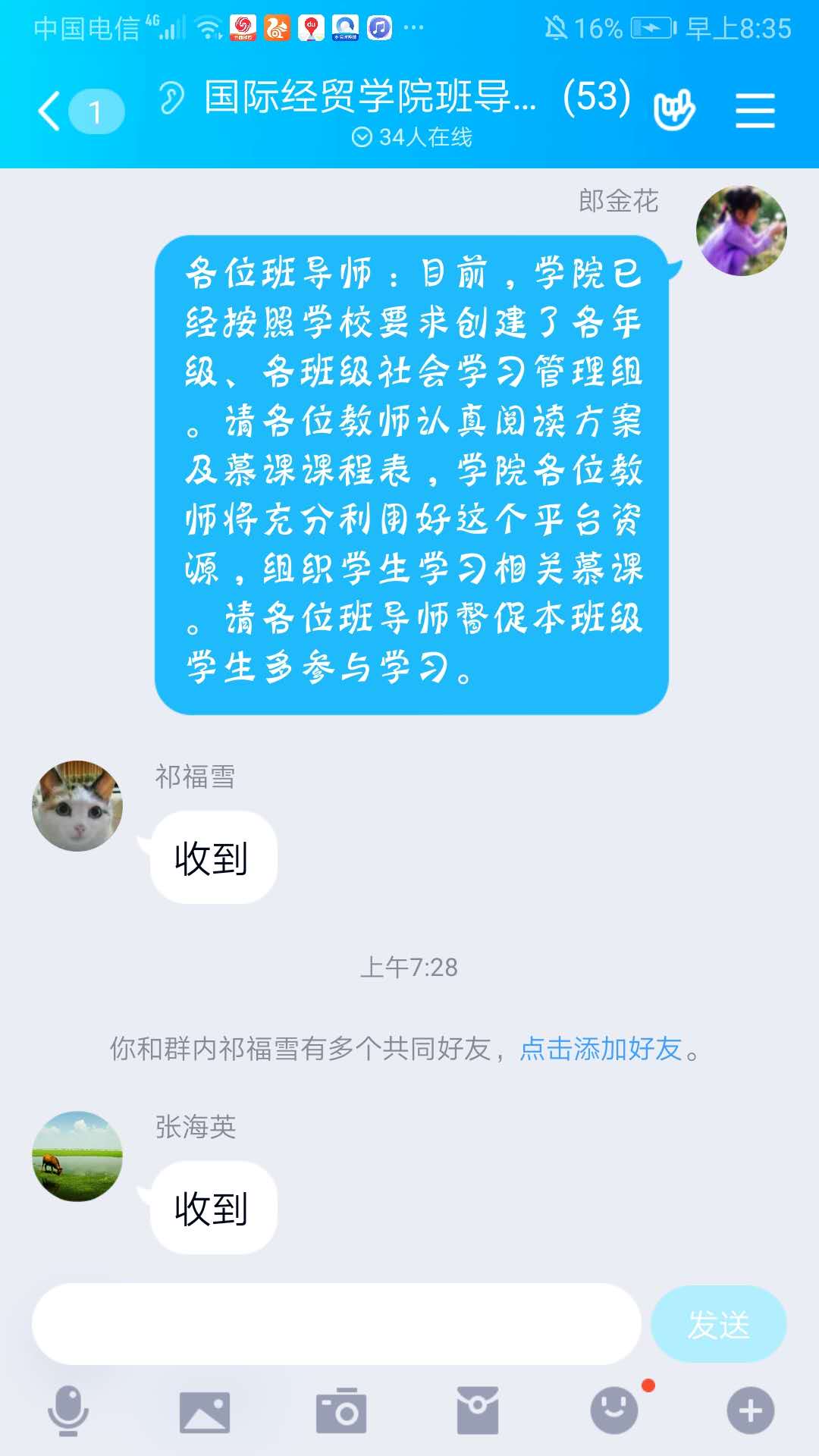Screen dimensions: 819x1456
Task: Expand more options with plus icon
Action: (751, 1410)
